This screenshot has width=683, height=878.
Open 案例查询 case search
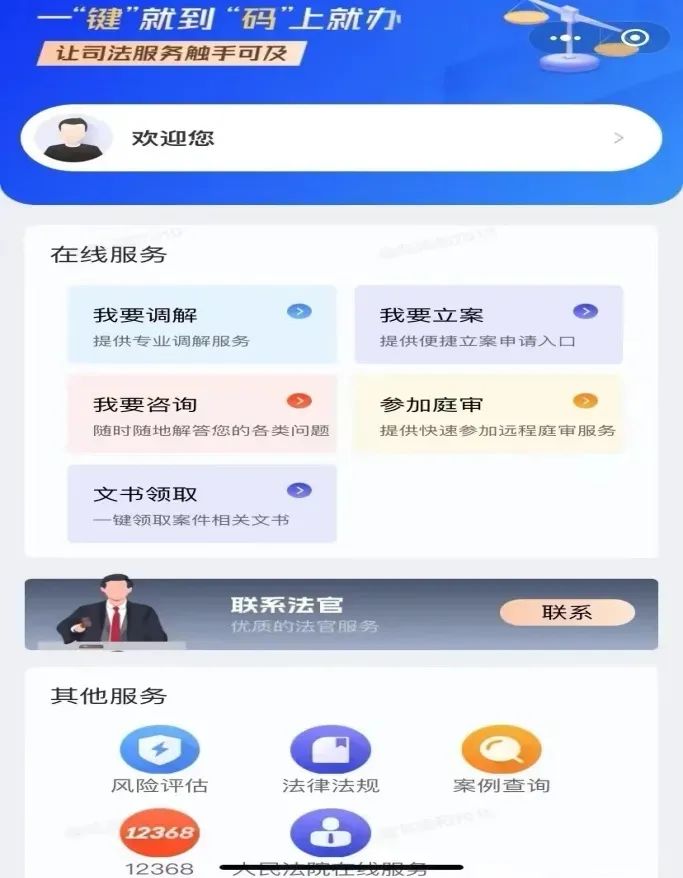[501, 758]
